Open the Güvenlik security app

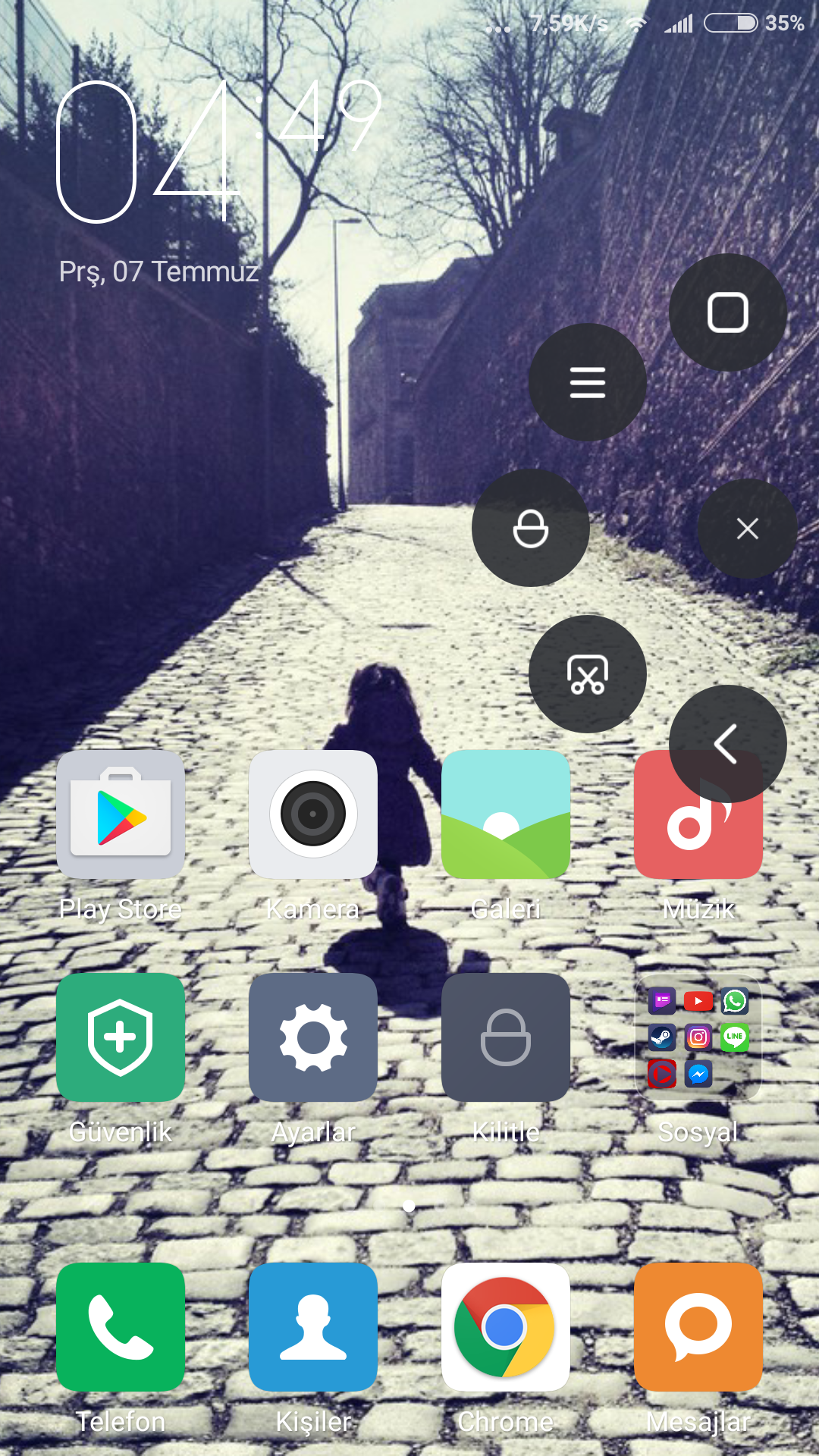pyautogui.click(x=121, y=1037)
